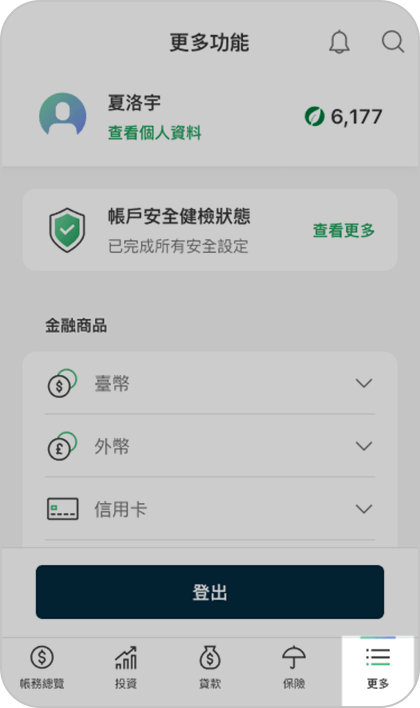Tap the 登出 button
Image resolution: width=420 pixels, height=708 pixels.
tap(210, 592)
